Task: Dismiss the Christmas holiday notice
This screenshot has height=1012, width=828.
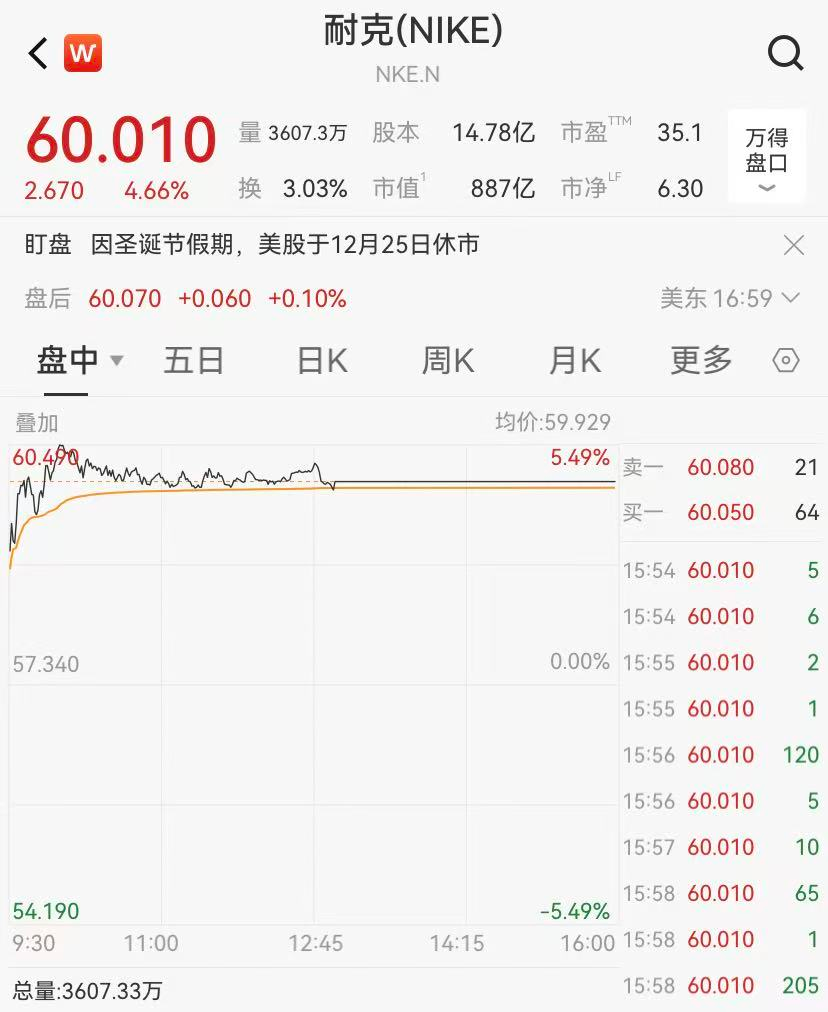Action: (x=793, y=245)
